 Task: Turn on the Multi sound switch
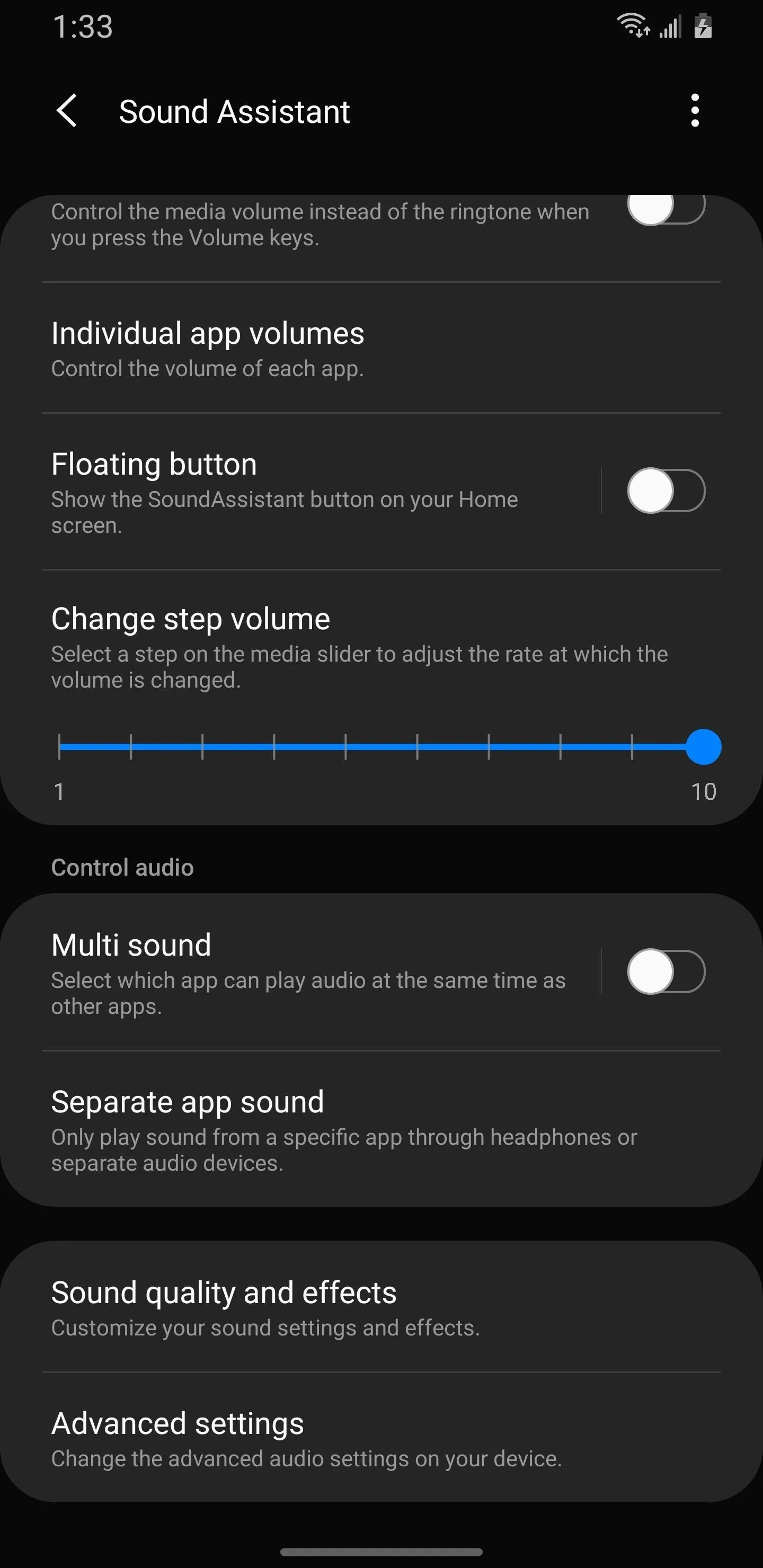click(666, 972)
